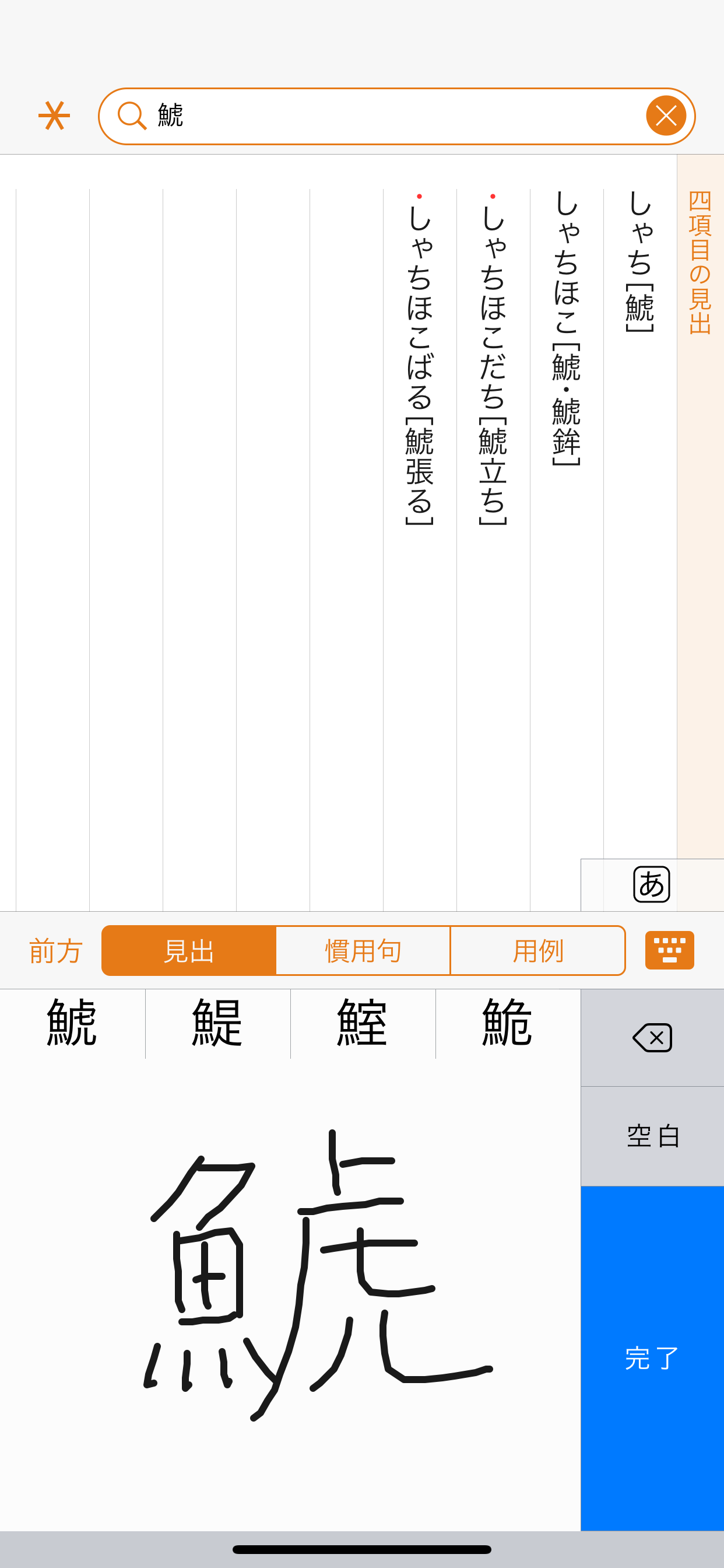
Task: Switch to the 見出 headword tab
Action: coord(189,950)
